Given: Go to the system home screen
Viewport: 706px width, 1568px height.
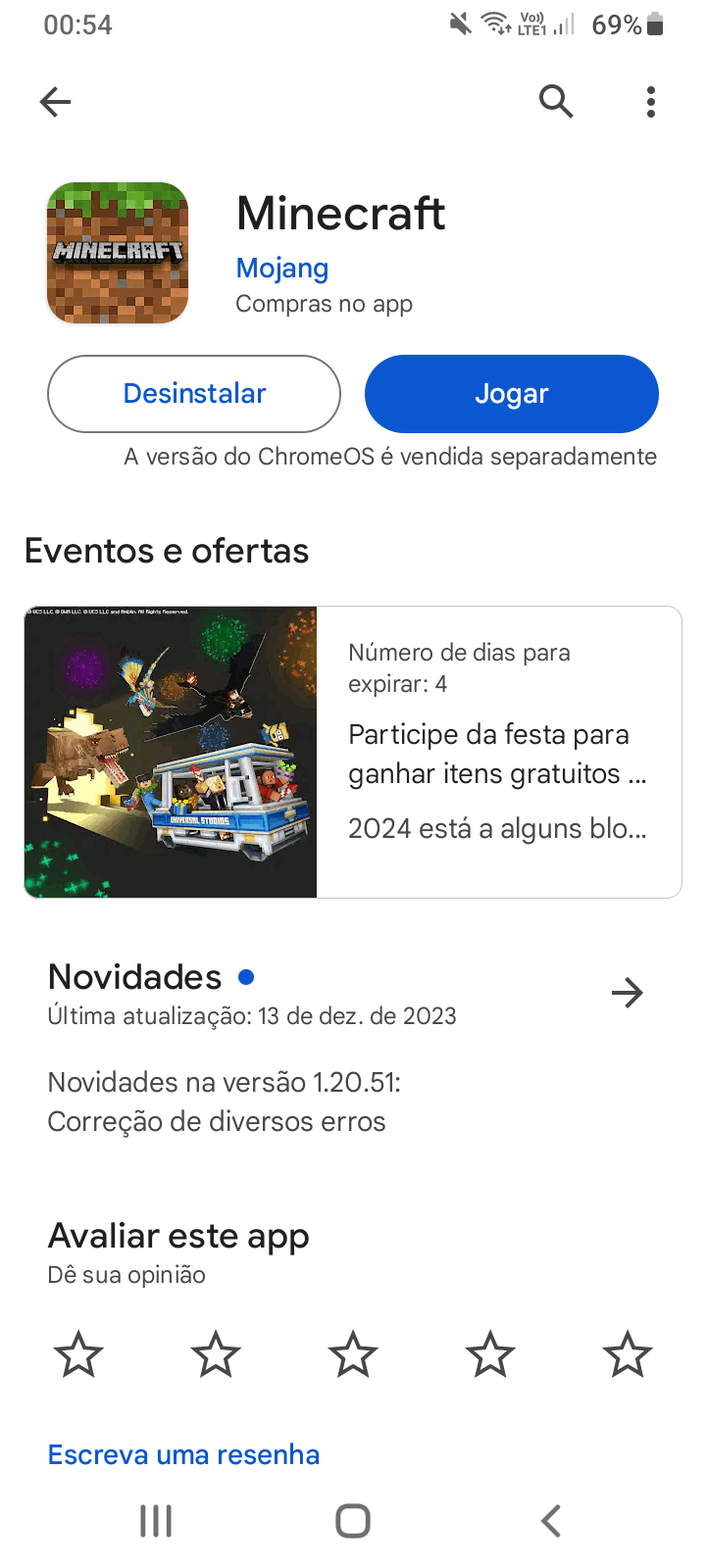Looking at the screenshot, I should (353, 1521).
